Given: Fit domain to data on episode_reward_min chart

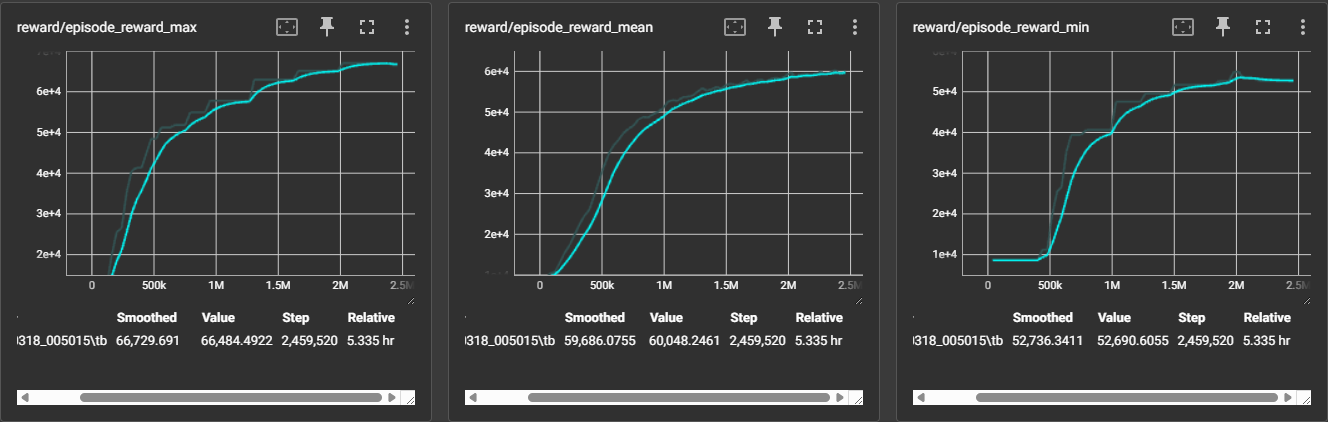Looking at the screenshot, I should 1183,27.
